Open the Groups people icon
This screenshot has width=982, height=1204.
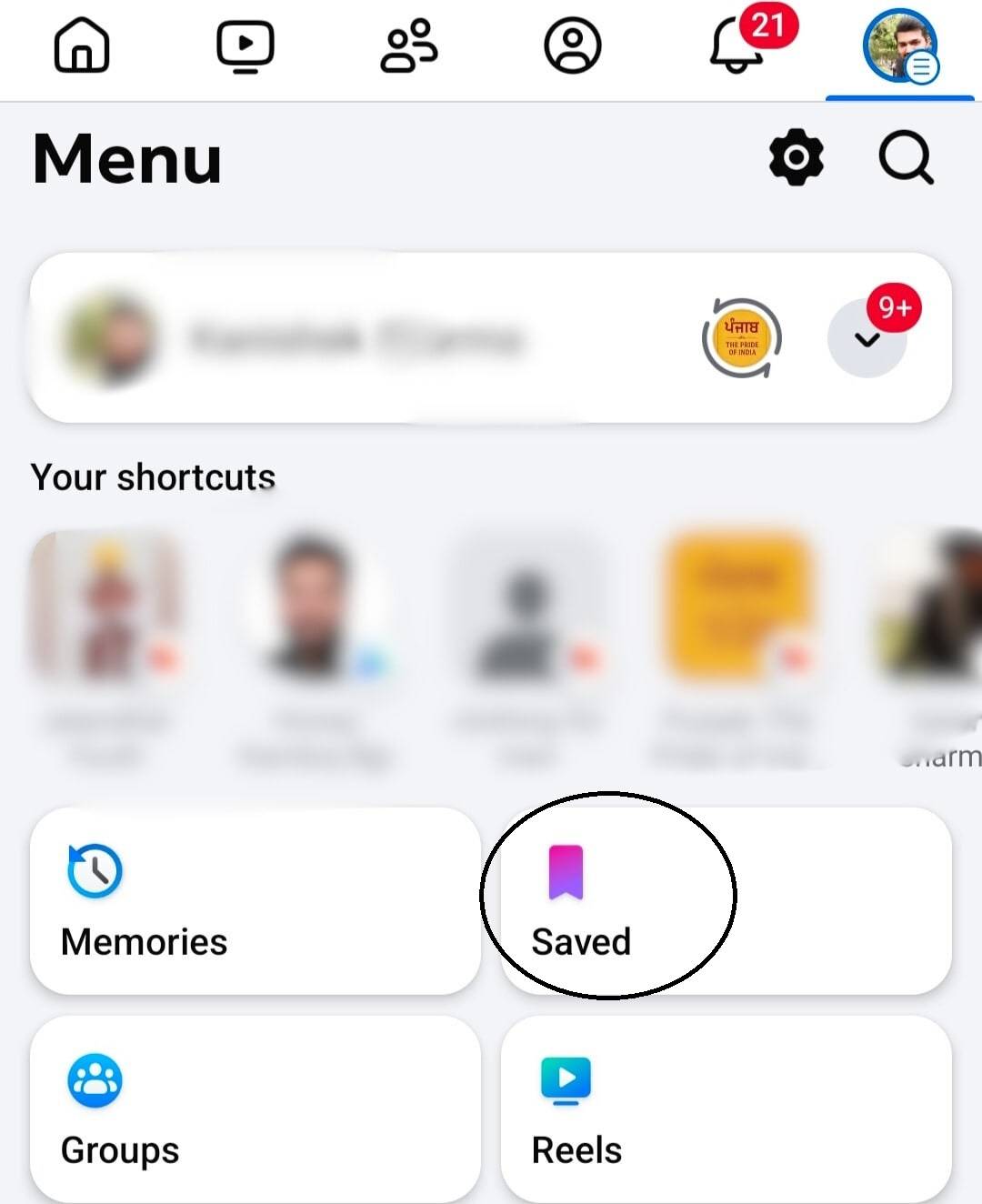(x=94, y=1079)
